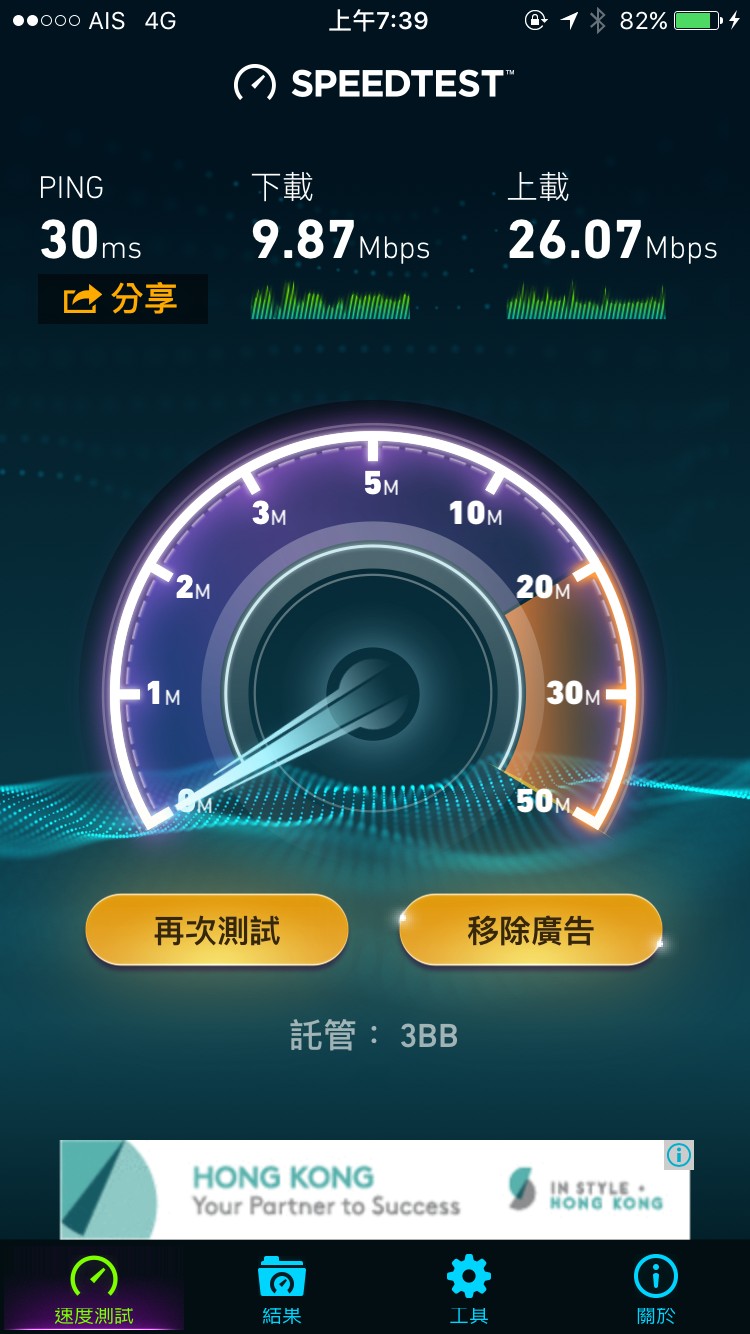The image size is (750, 1334).
Task: Share the speed test result via 分享
Action: coord(122,299)
